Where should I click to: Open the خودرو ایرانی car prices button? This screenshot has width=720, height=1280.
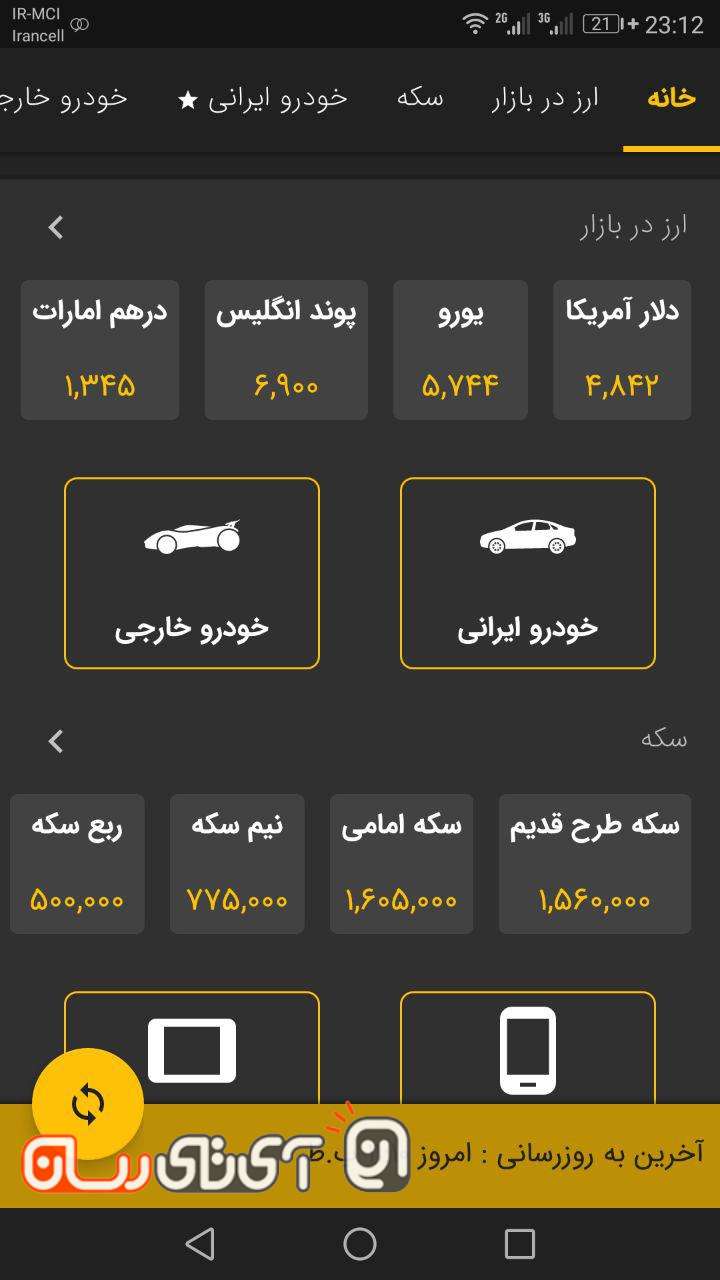[527, 573]
